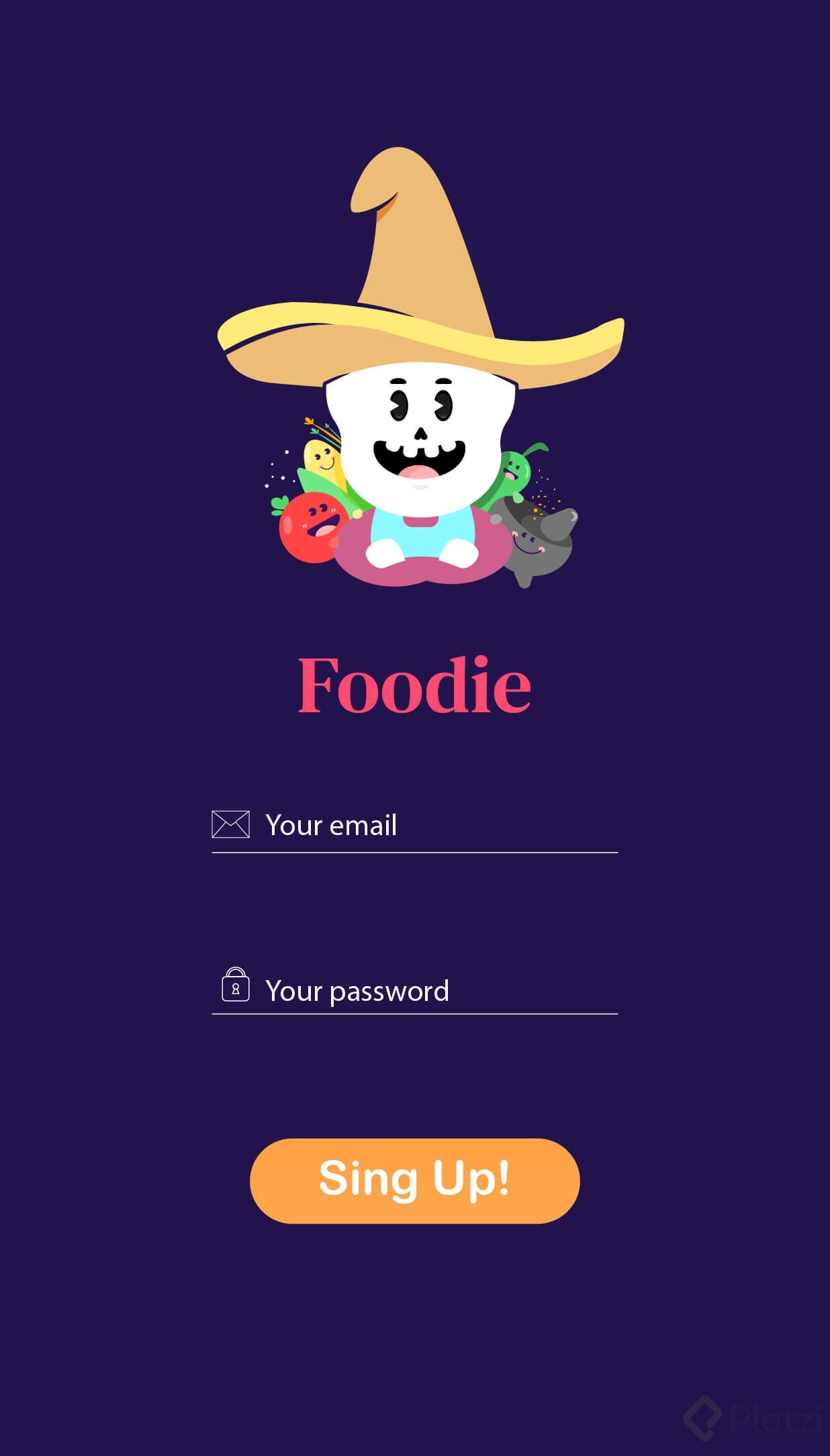This screenshot has width=830, height=1456.
Task: Click the padlock icon beside the password field
Action: point(236,988)
